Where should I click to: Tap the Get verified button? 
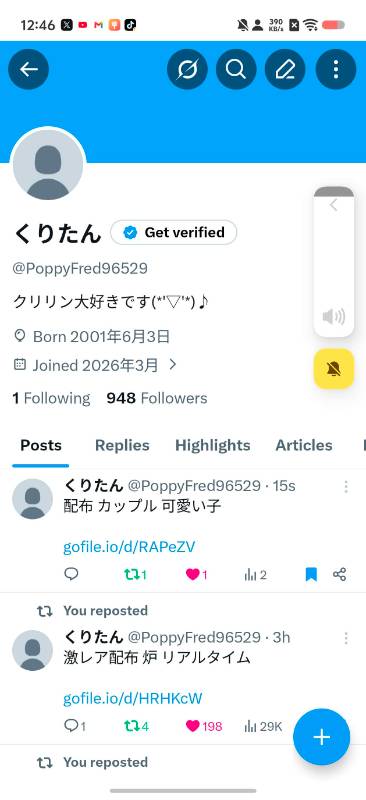[x=174, y=233]
